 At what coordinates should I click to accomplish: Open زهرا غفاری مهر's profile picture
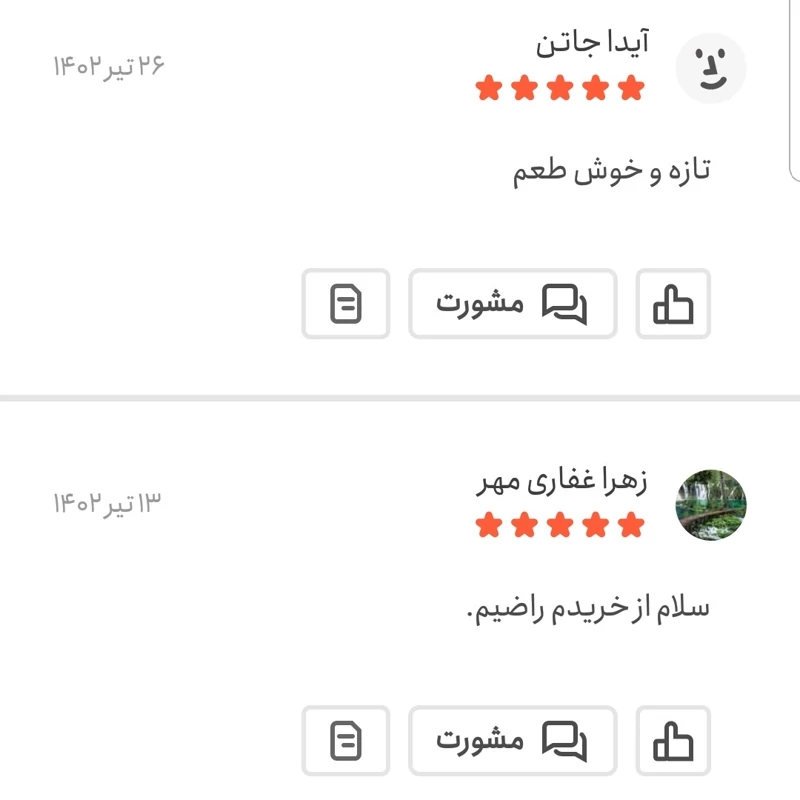click(x=711, y=506)
